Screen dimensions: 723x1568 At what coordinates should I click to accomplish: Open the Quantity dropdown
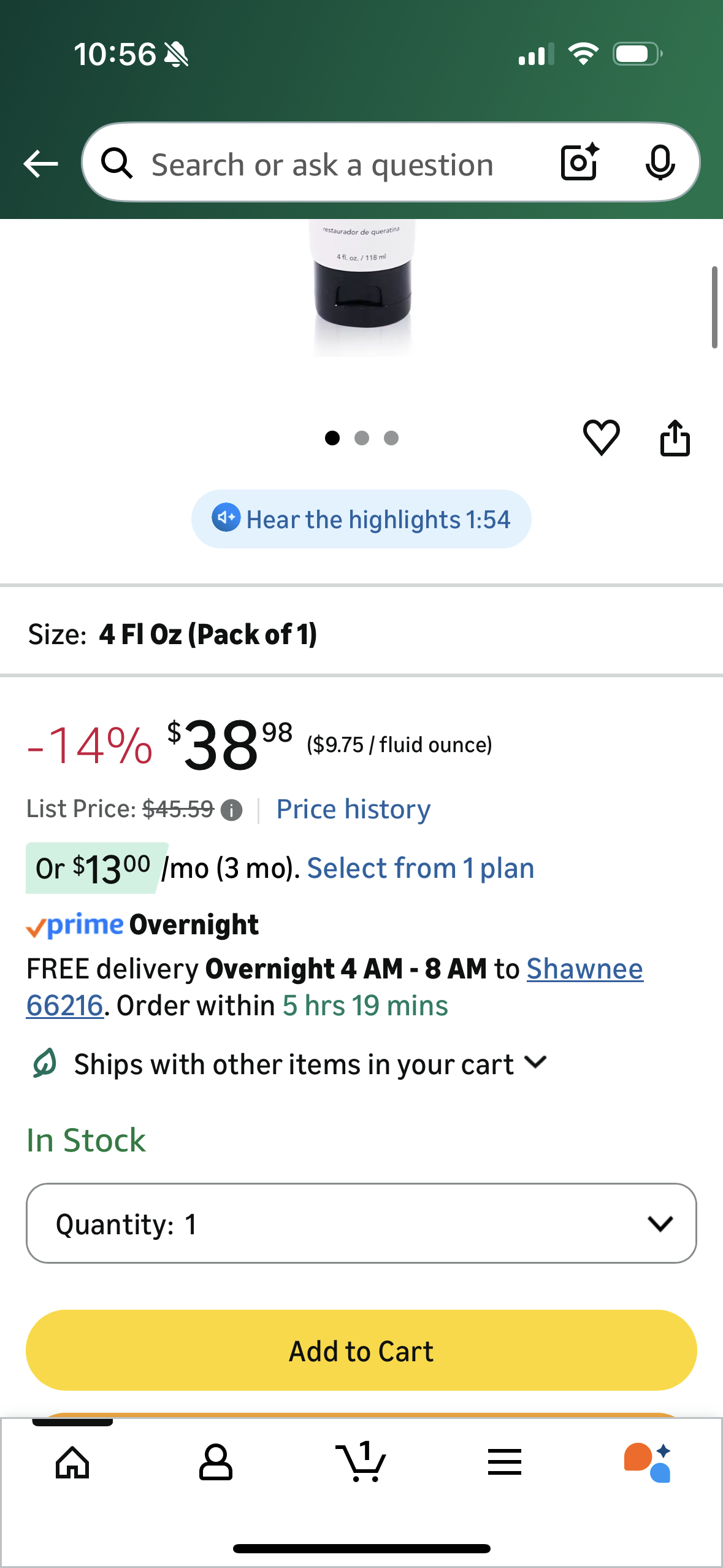(361, 1223)
